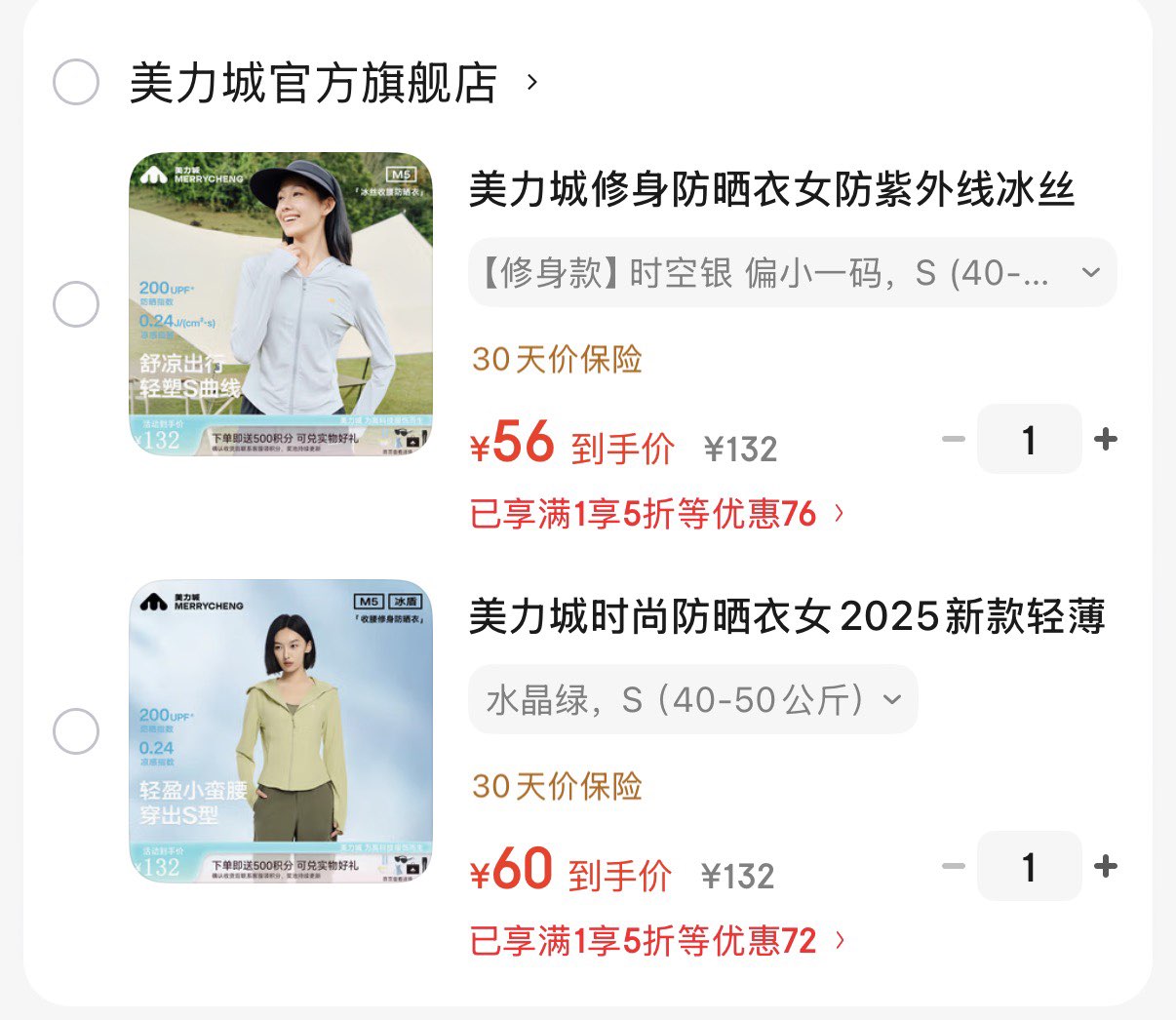Open the 时尚防晒衣 product image
This screenshot has height=1020, width=1176.
point(281,731)
